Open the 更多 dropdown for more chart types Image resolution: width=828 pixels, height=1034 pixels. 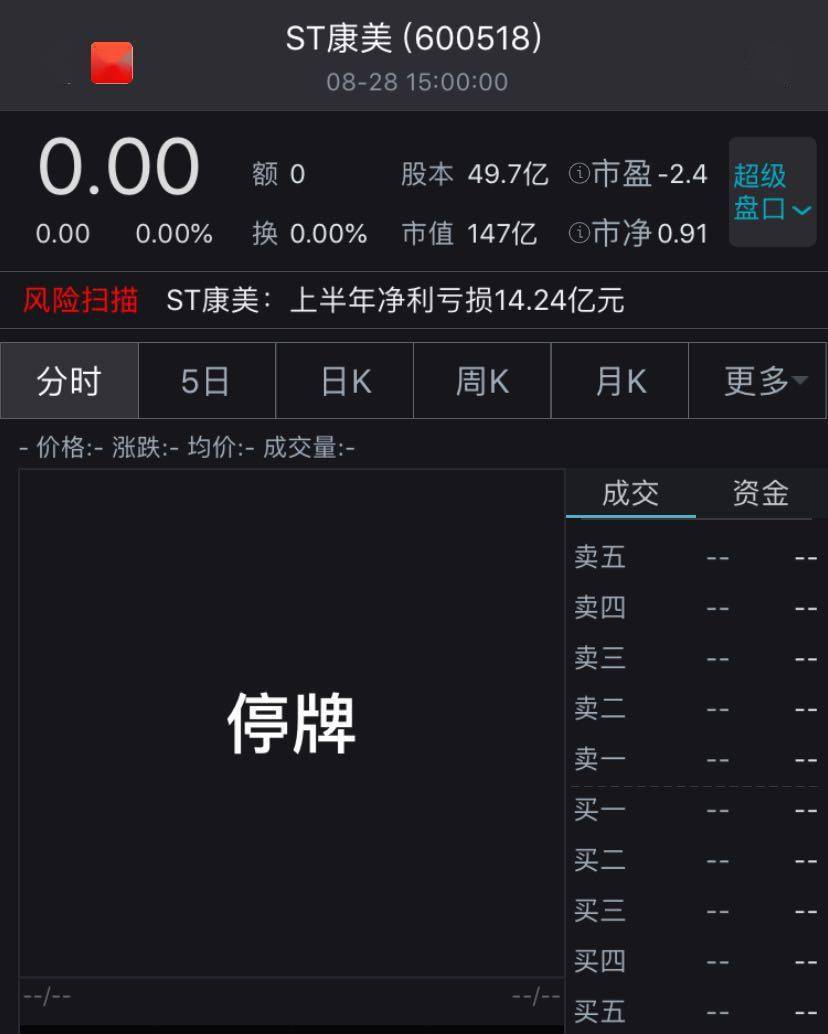pyautogui.click(x=752, y=381)
